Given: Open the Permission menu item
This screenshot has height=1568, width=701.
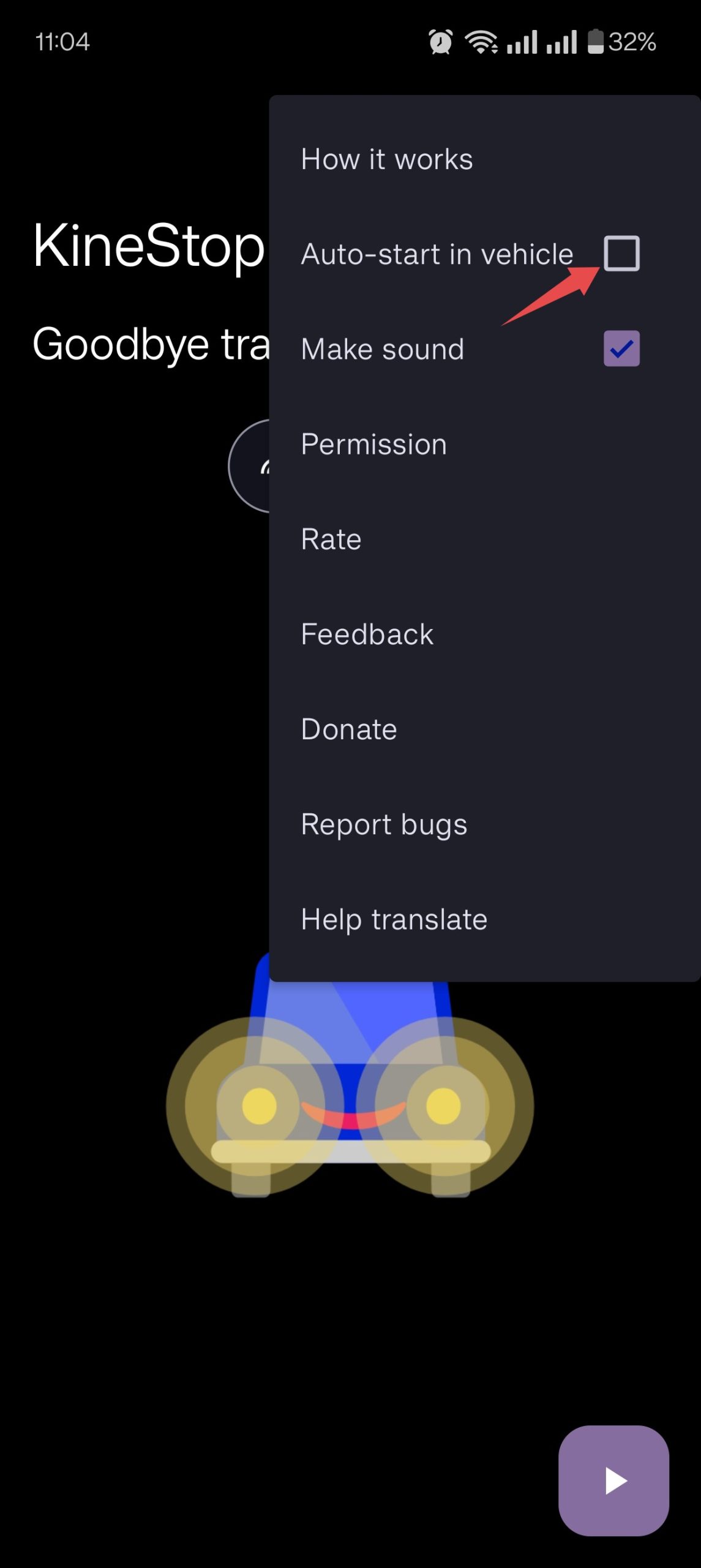Looking at the screenshot, I should click(x=374, y=444).
